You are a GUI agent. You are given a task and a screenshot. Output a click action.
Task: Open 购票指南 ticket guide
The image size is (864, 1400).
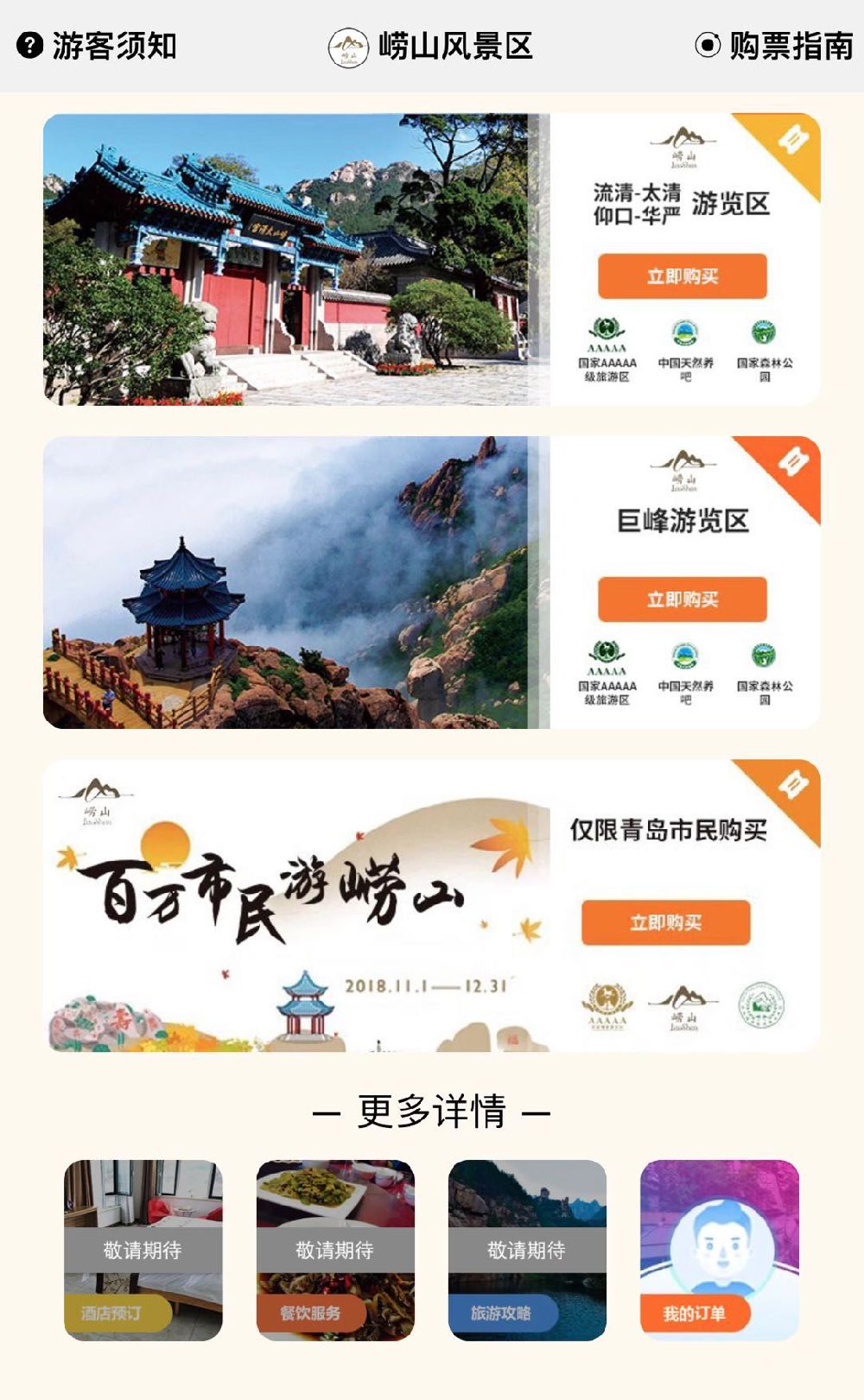pyautogui.click(x=774, y=46)
